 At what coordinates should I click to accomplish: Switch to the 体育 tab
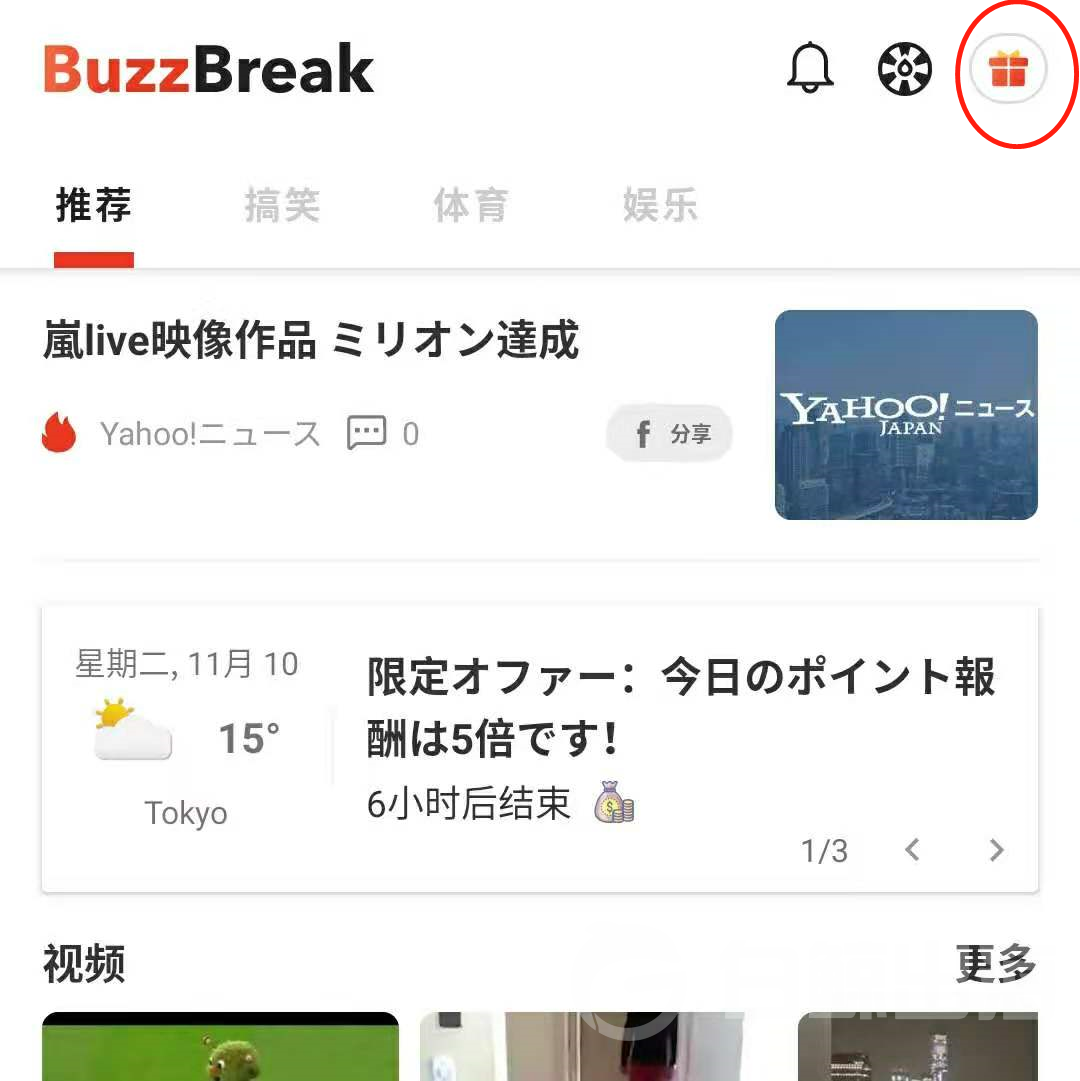(x=470, y=206)
